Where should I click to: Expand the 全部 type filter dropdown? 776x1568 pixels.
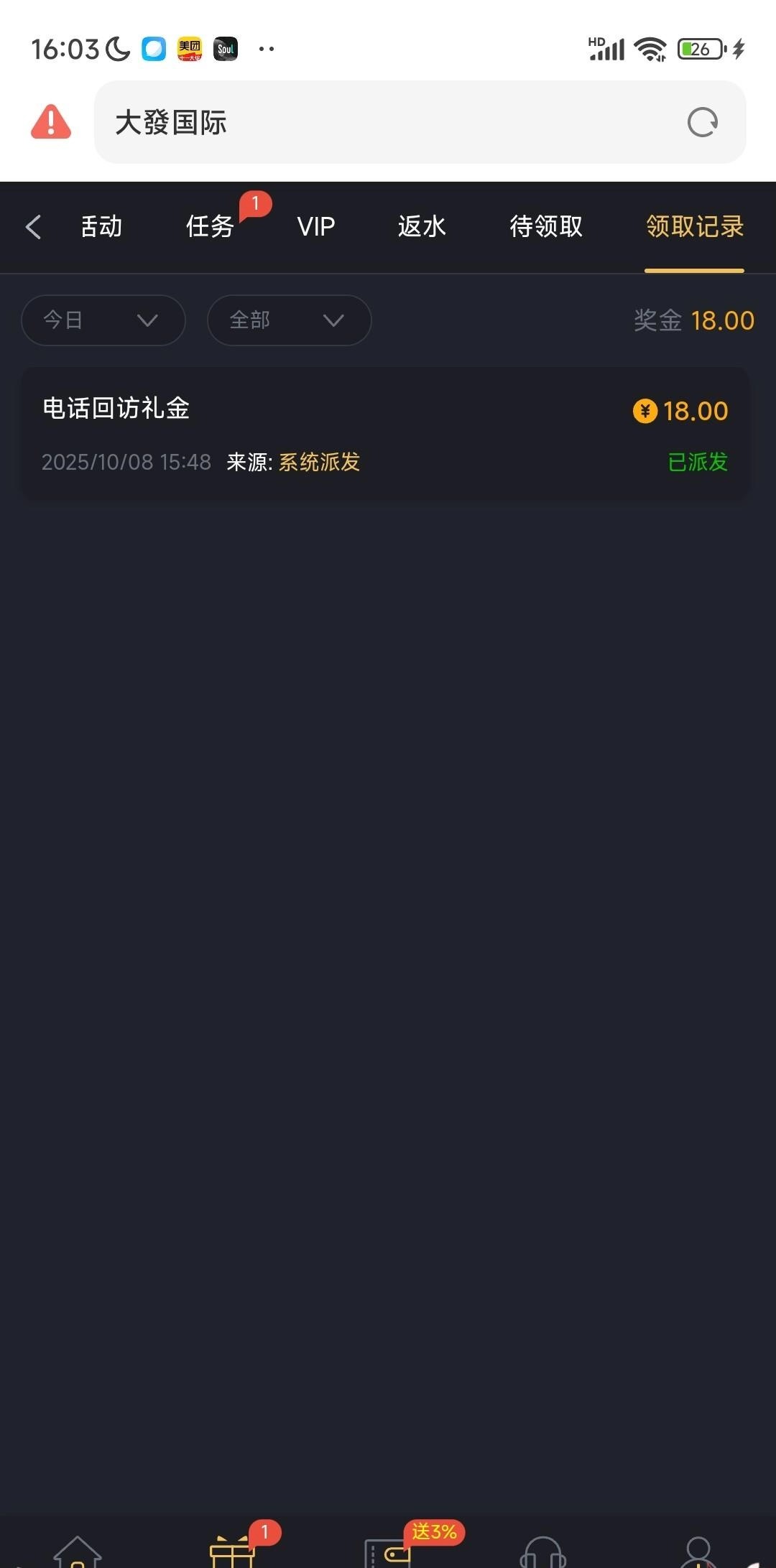pos(289,320)
